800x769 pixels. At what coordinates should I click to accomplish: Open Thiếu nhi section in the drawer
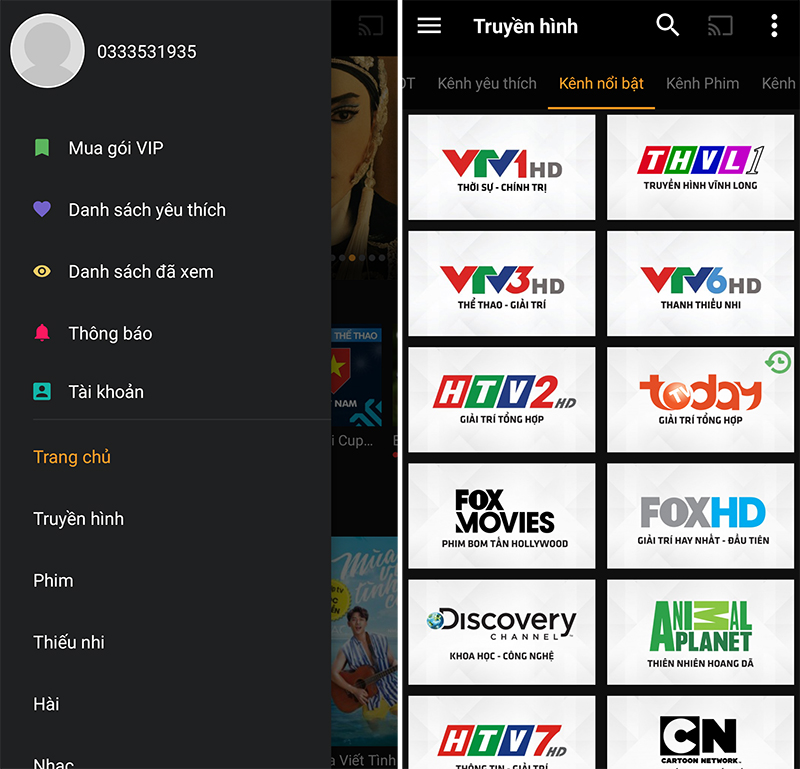(69, 642)
